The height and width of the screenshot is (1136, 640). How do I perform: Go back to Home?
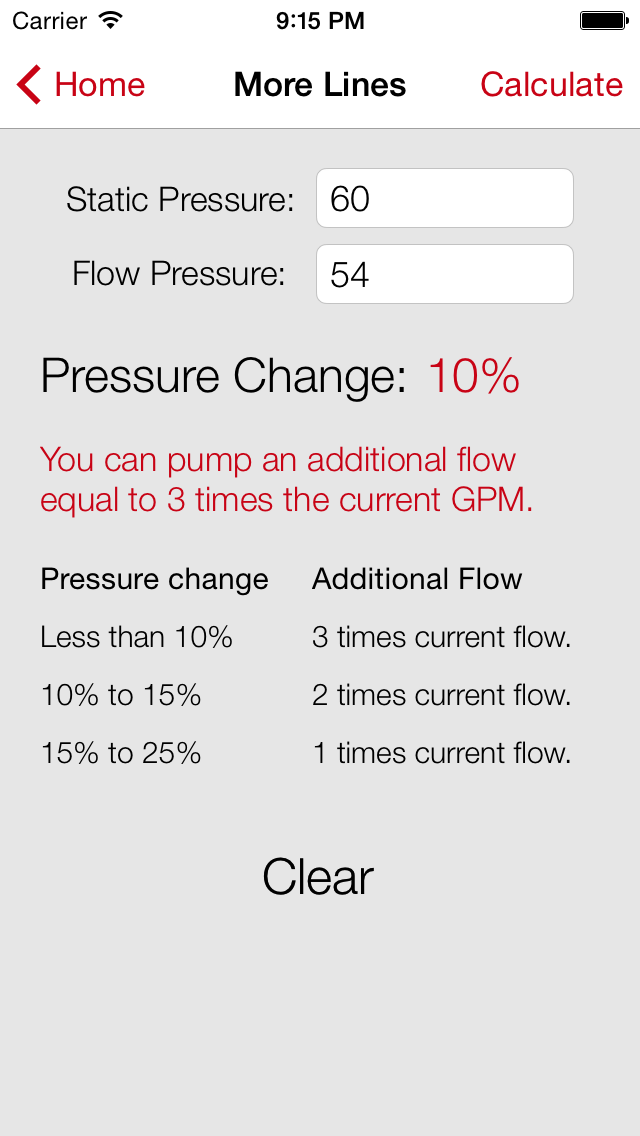[80, 85]
